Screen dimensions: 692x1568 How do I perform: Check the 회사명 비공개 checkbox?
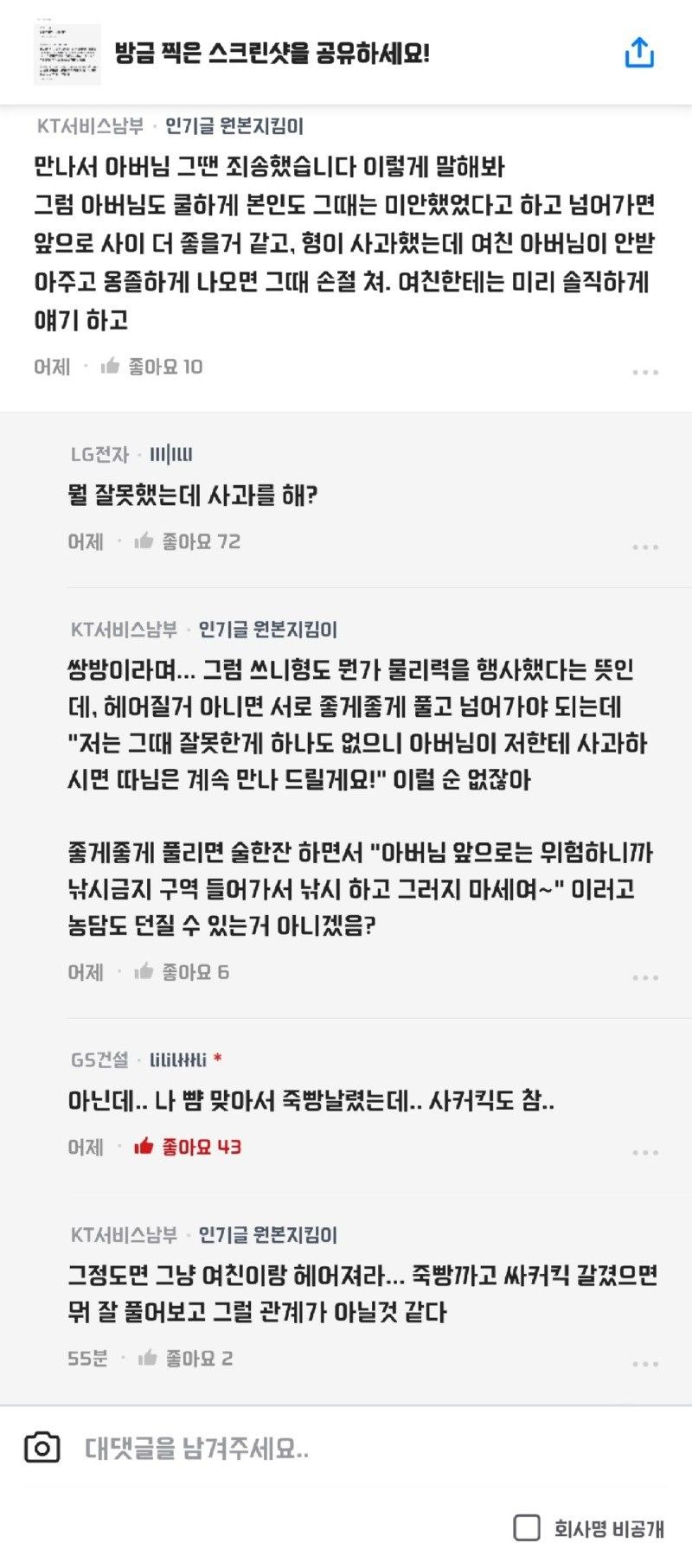point(527,1527)
